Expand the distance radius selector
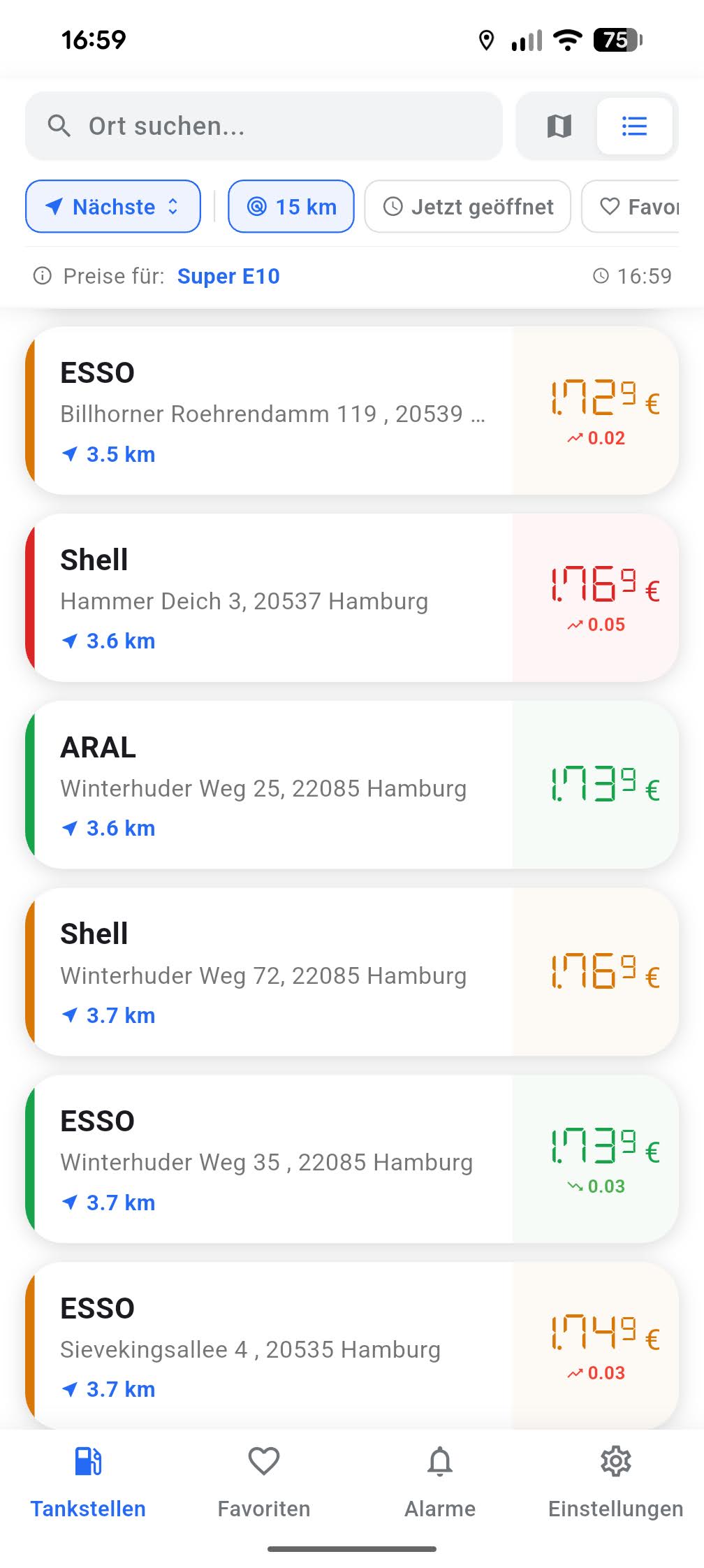The image size is (704, 1568). point(291,206)
